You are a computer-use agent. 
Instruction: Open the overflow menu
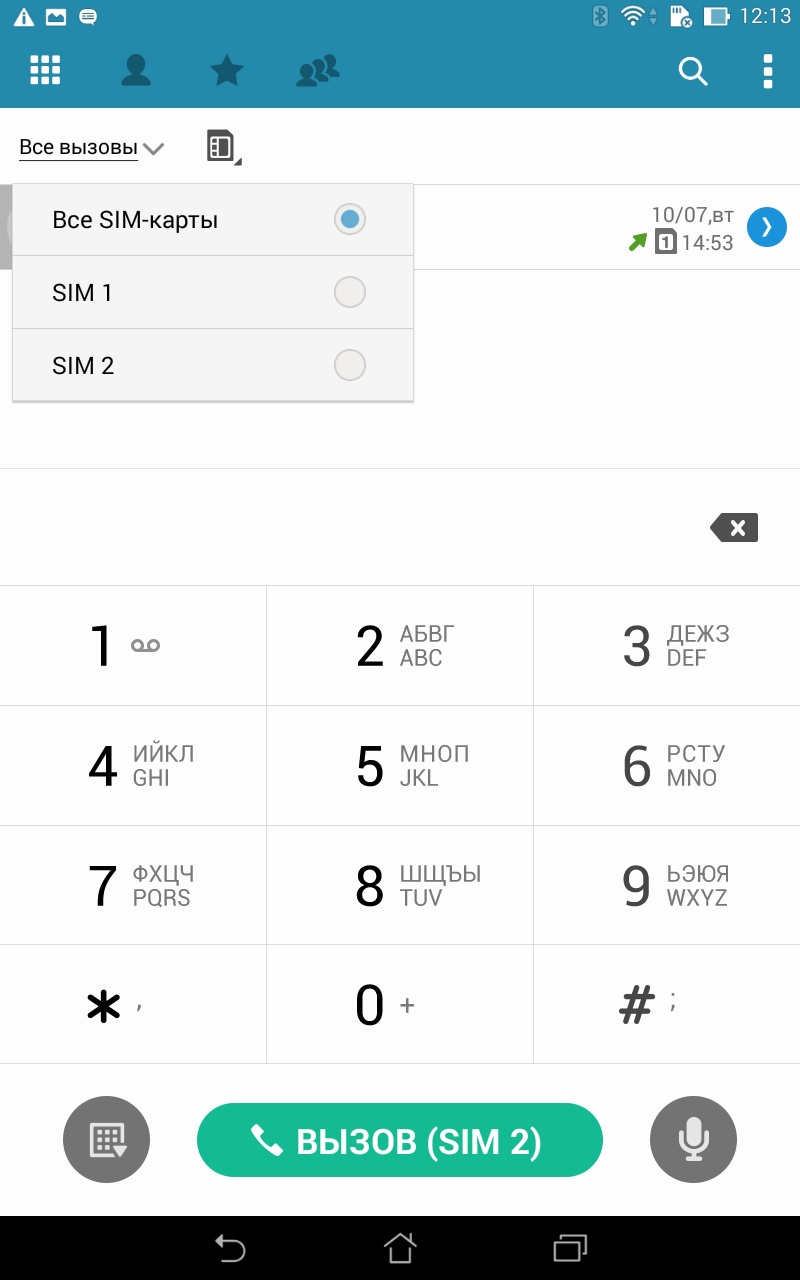(x=767, y=71)
